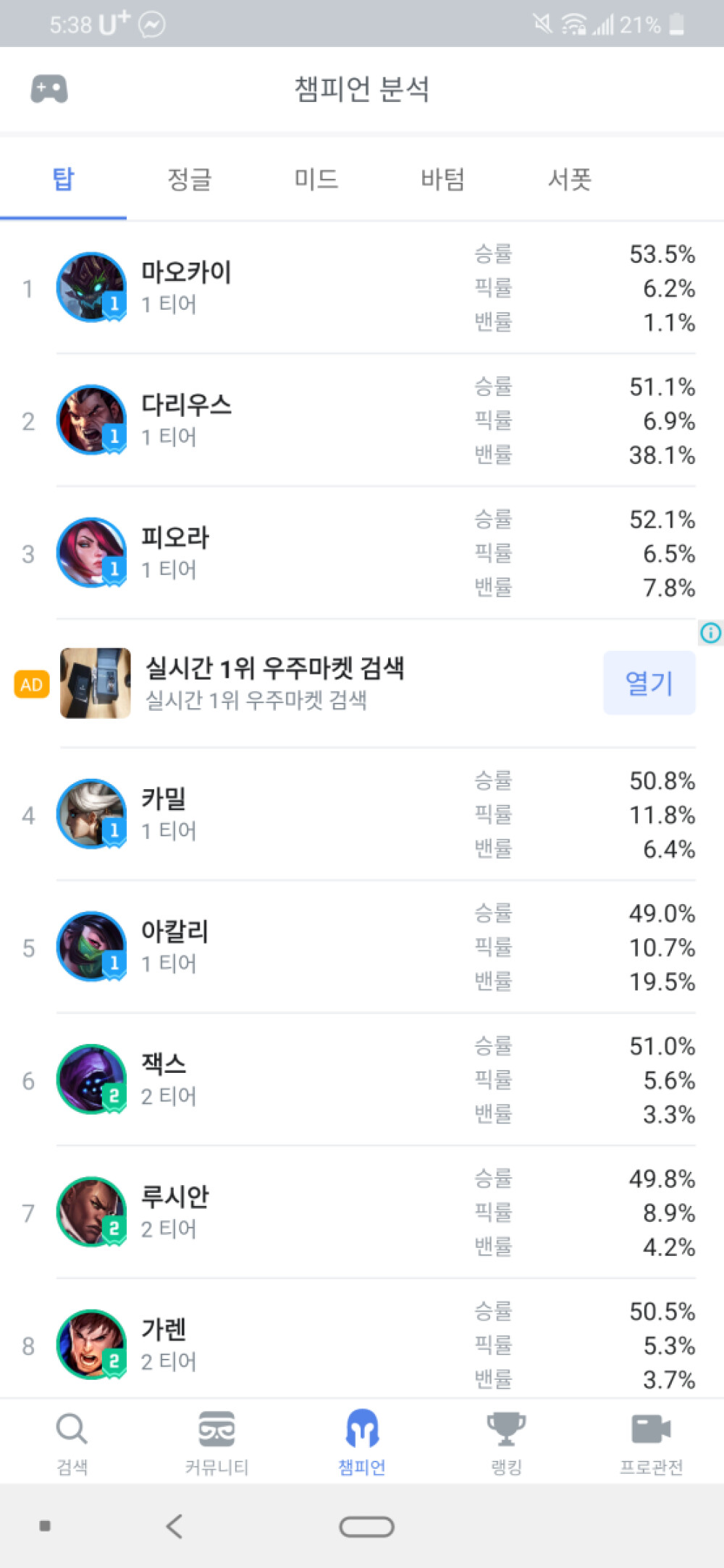Select the 서폿 tab
Viewport: 724px width, 1568px height.
point(570,179)
